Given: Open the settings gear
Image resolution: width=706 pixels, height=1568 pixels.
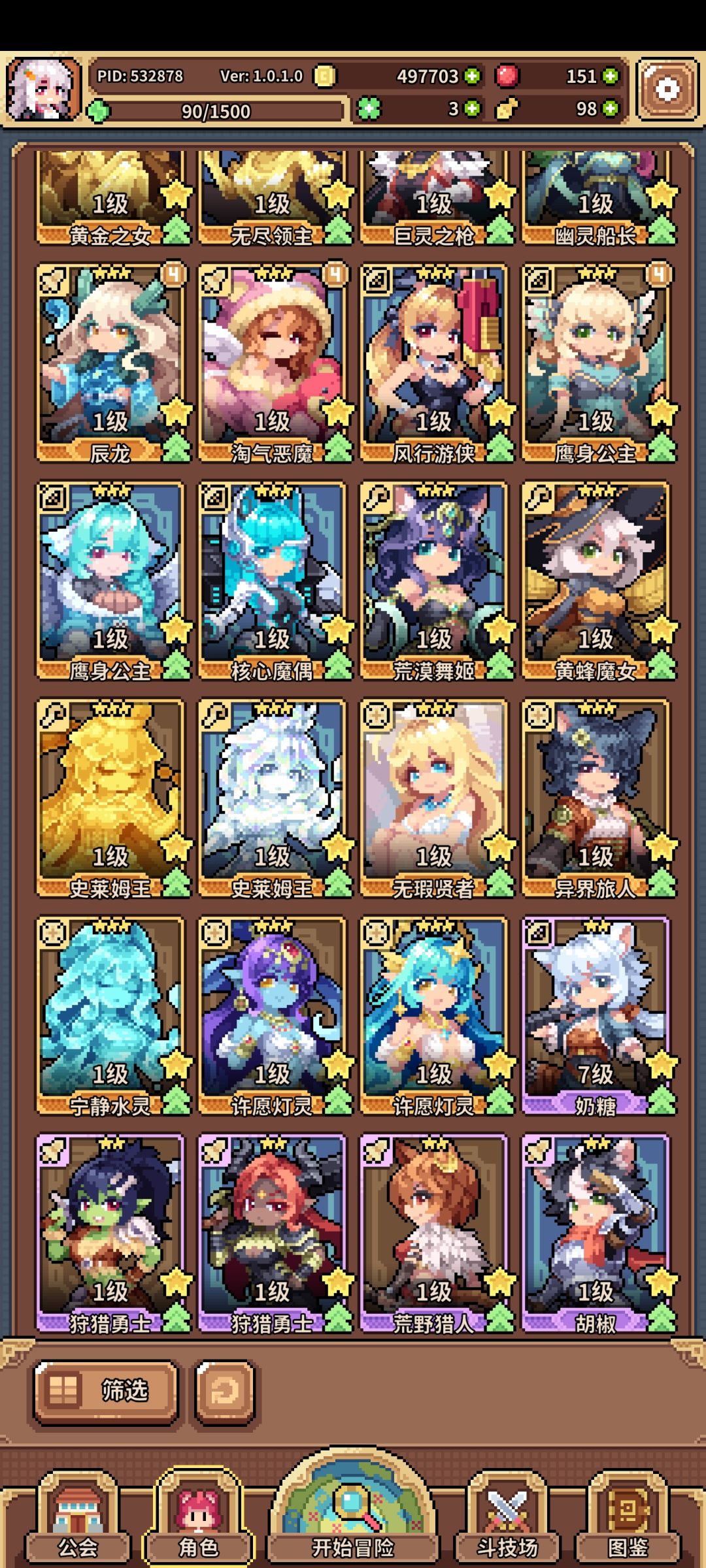Looking at the screenshot, I should (667, 90).
